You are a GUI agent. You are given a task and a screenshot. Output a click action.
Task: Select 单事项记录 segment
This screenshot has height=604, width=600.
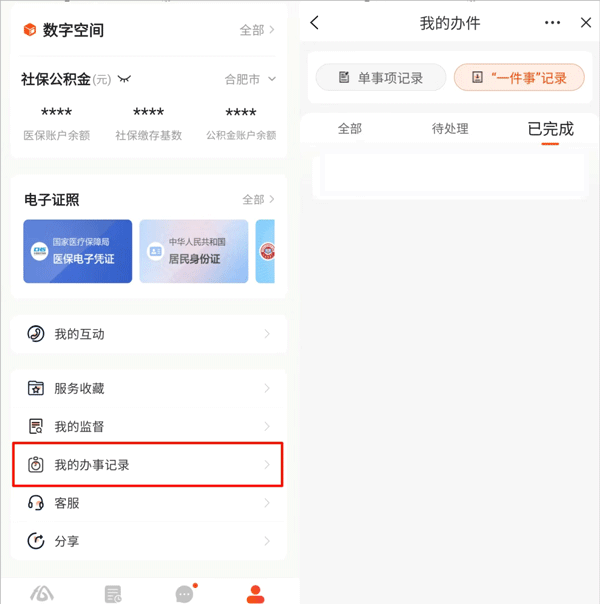380,78
